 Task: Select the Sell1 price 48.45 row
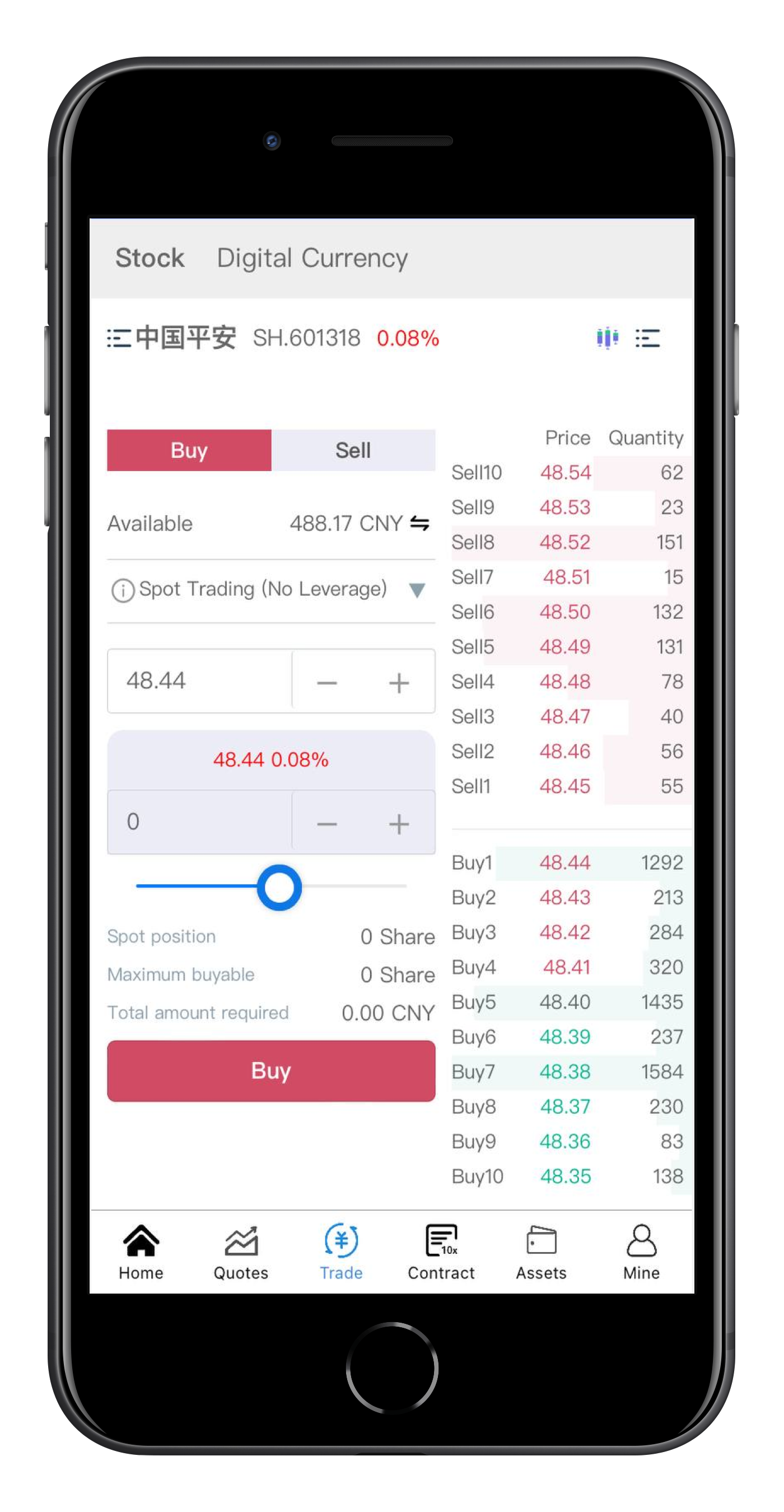[x=566, y=786]
